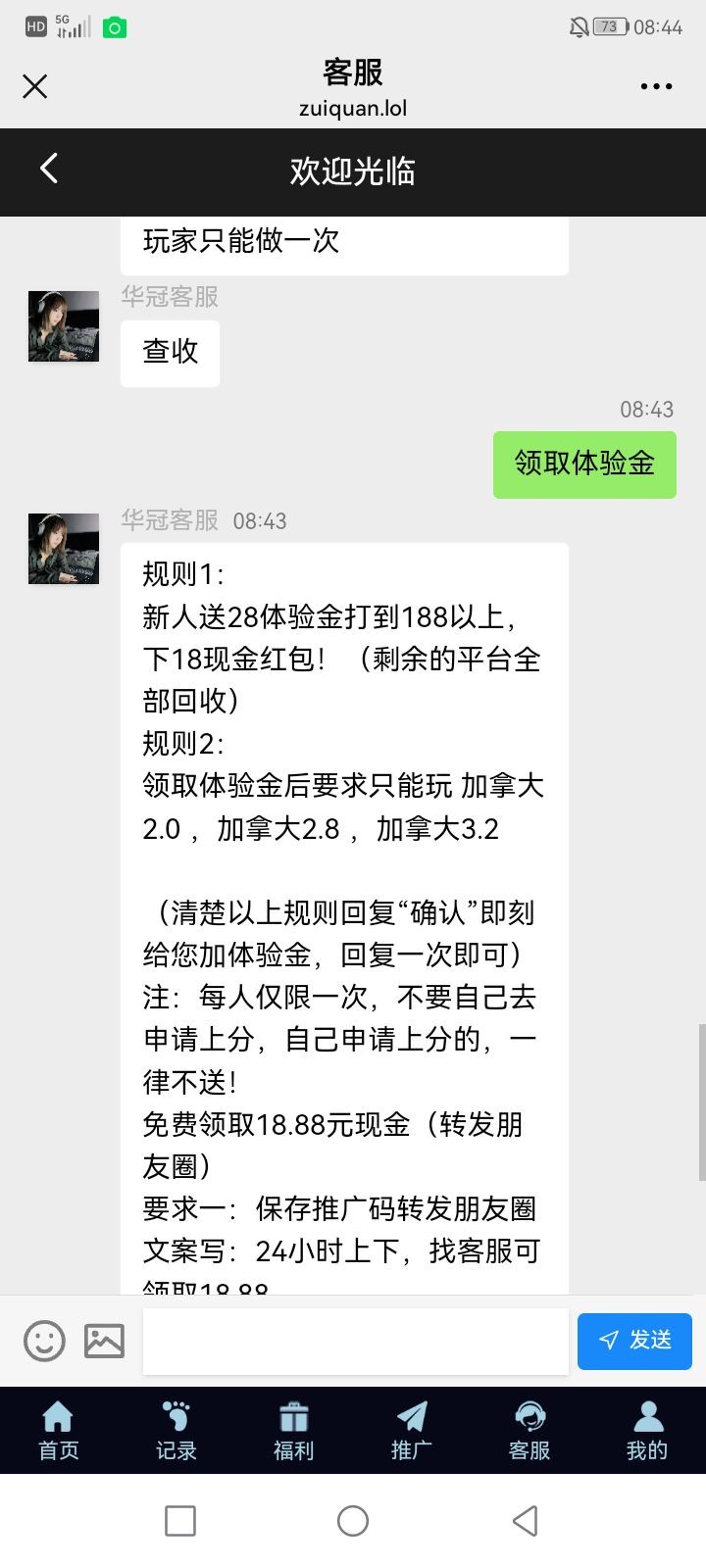The image size is (706, 1568).
Task: Open the 客服 tab
Action: pos(529,1431)
